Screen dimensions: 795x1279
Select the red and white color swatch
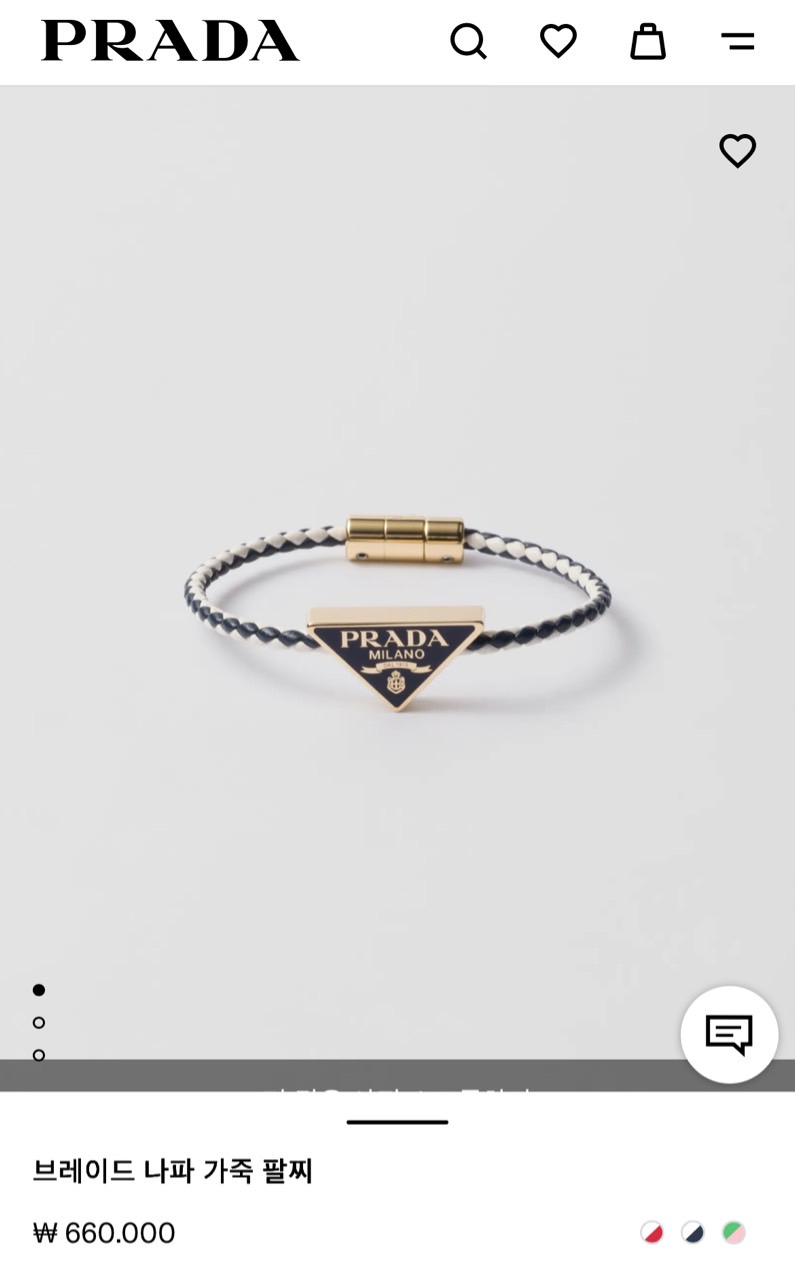[x=652, y=1232]
